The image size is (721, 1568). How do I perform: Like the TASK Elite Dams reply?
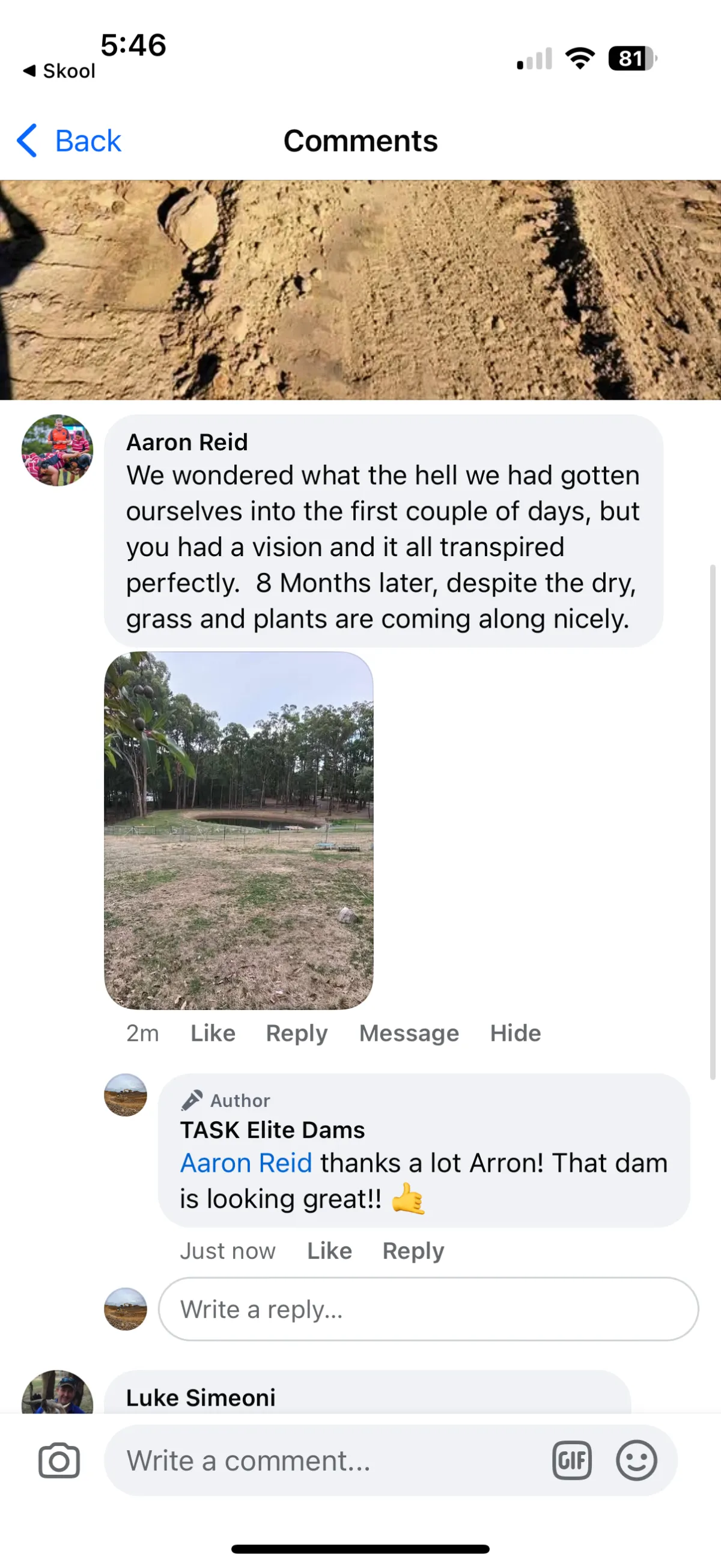click(x=329, y=1251)
